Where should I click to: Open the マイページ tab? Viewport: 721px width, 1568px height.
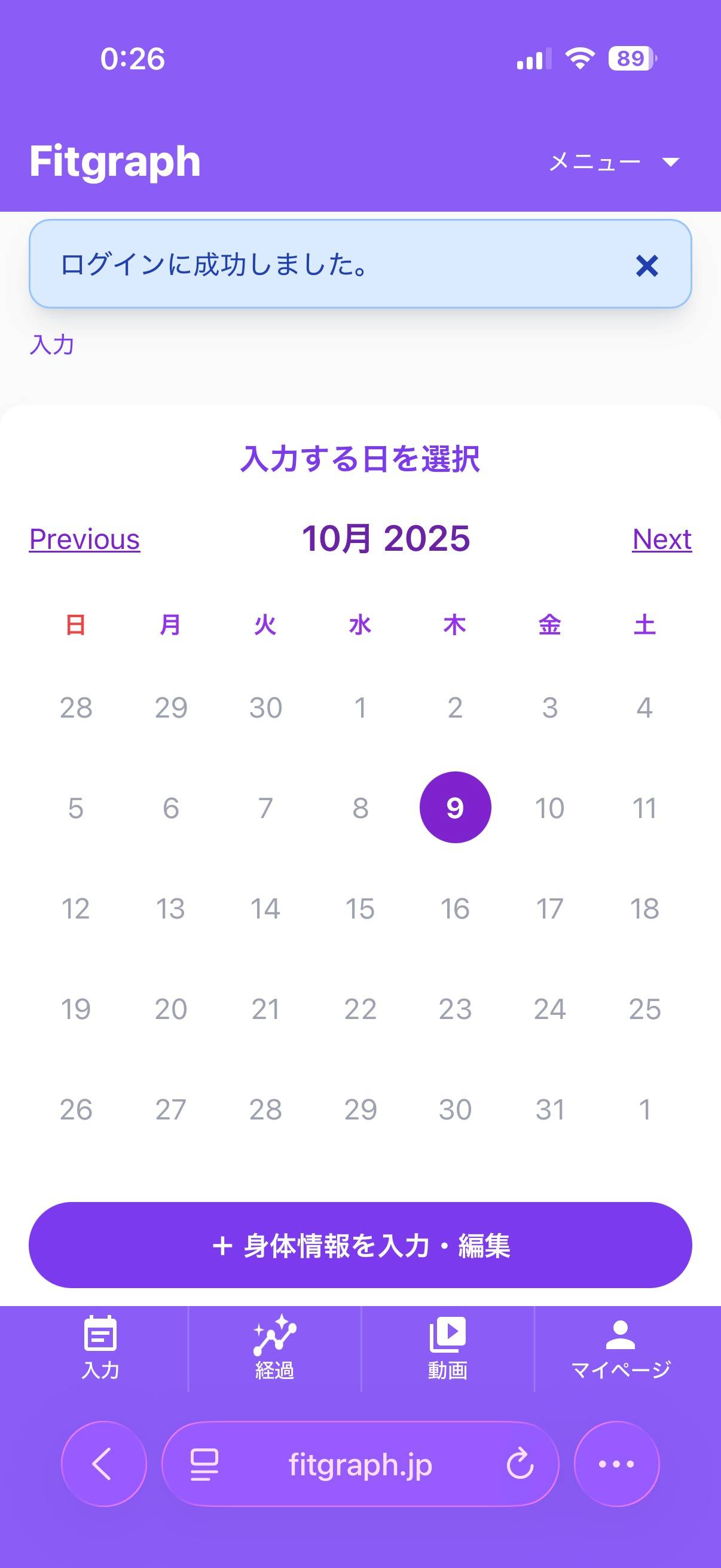(621, 1348)
